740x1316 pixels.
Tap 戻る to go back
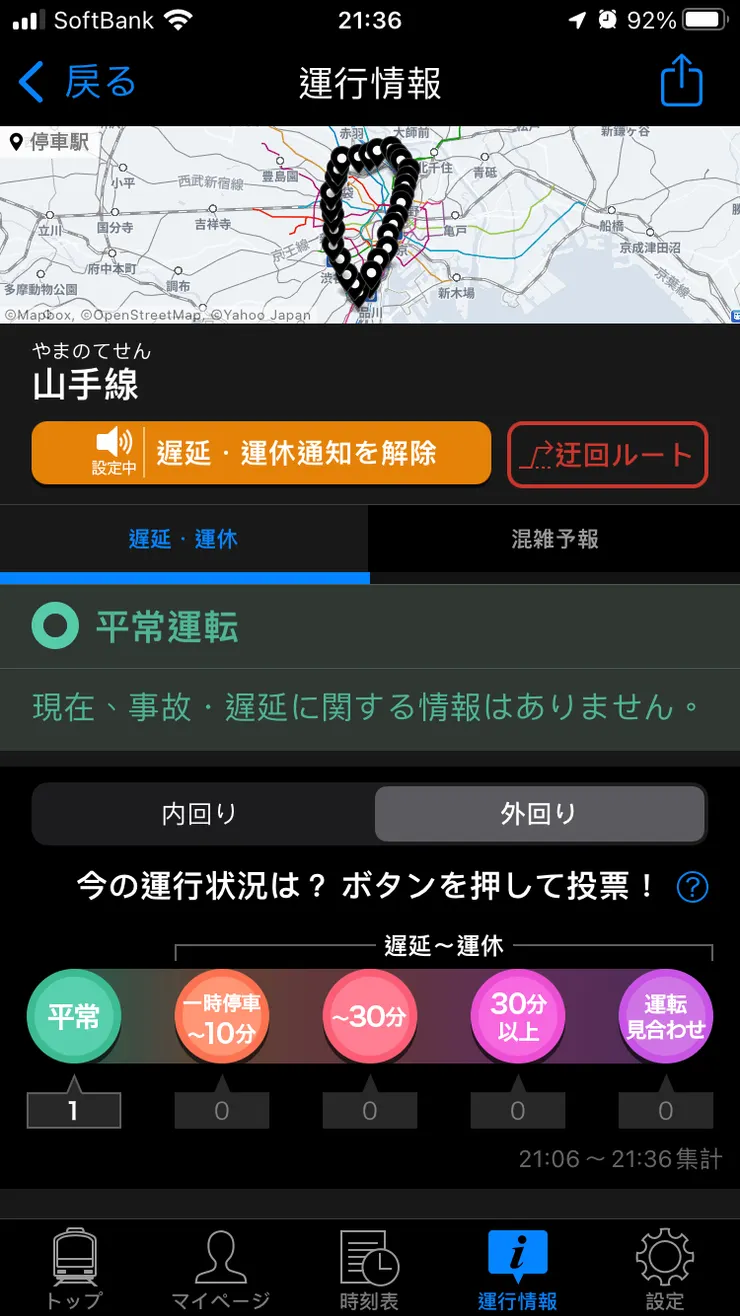pos(75,82)
